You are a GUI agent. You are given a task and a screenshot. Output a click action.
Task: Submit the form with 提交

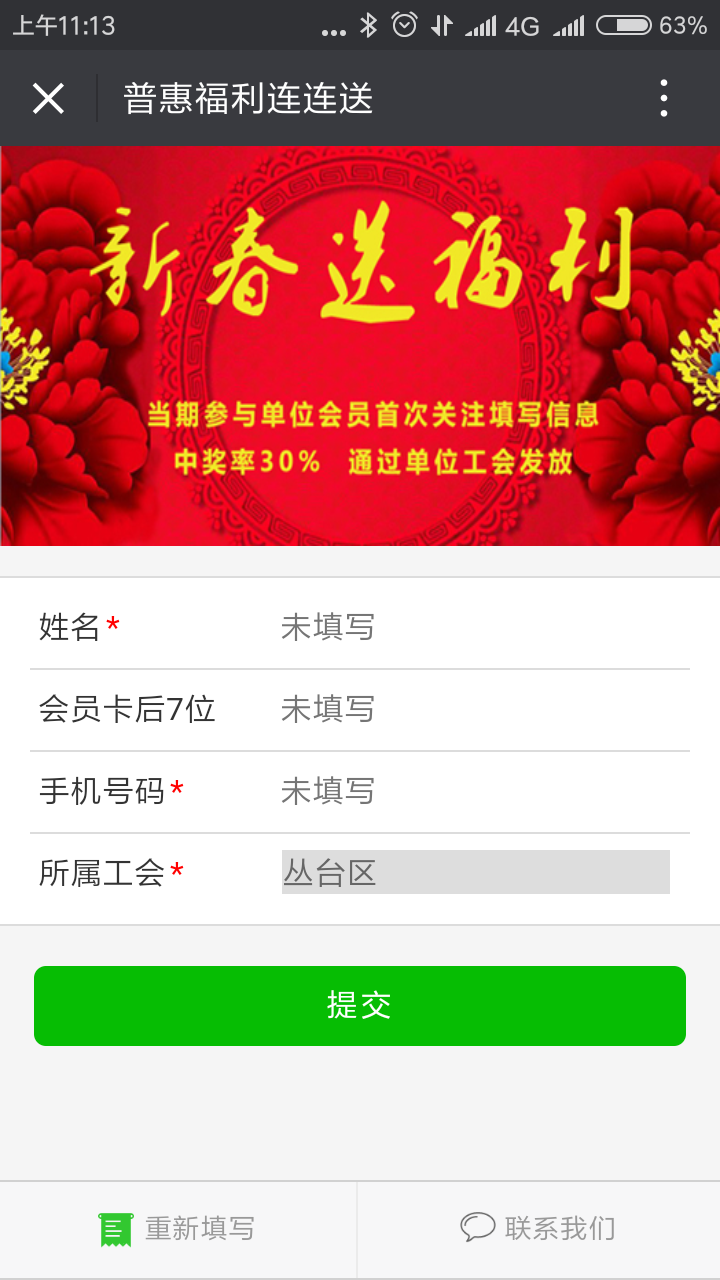coord(360,1006)
